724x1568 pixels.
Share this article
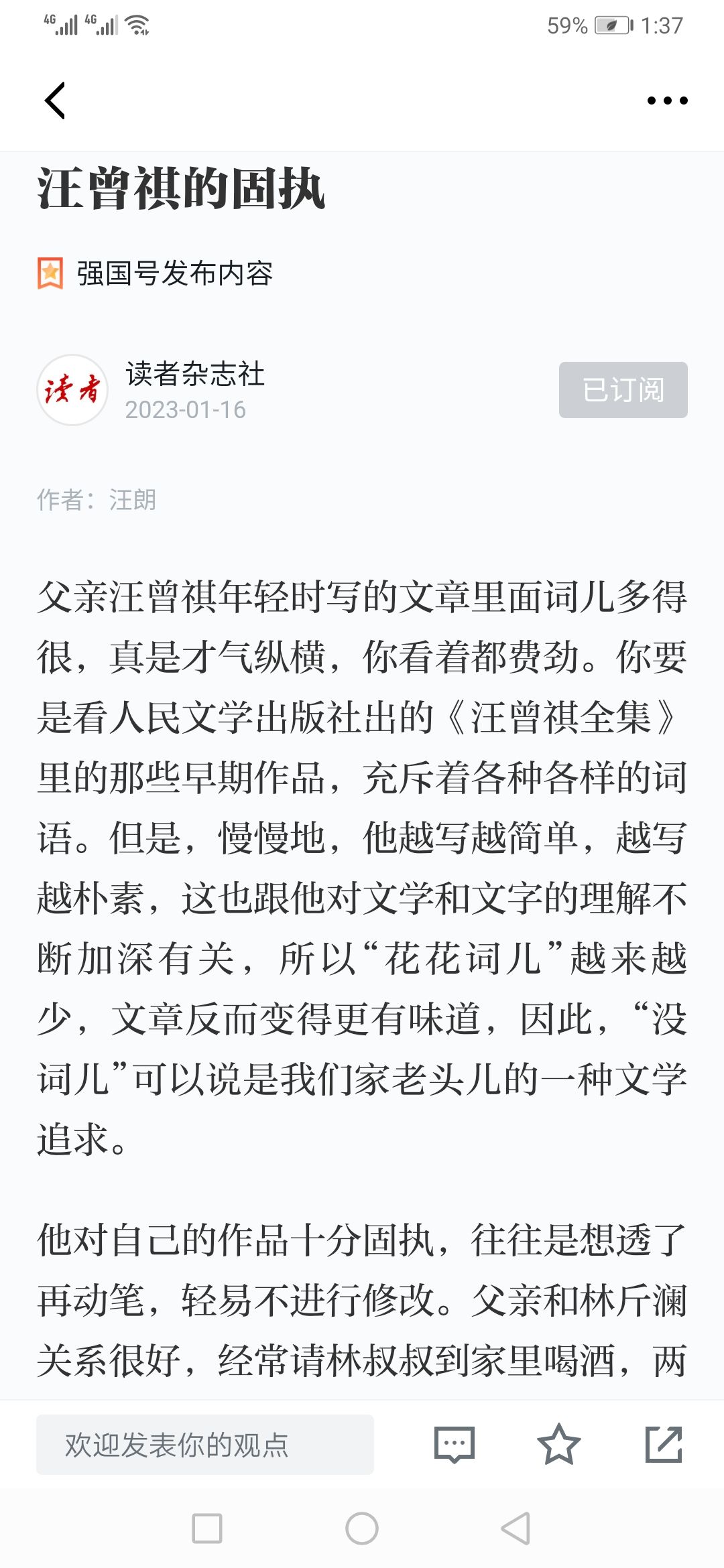point(664,1445)
